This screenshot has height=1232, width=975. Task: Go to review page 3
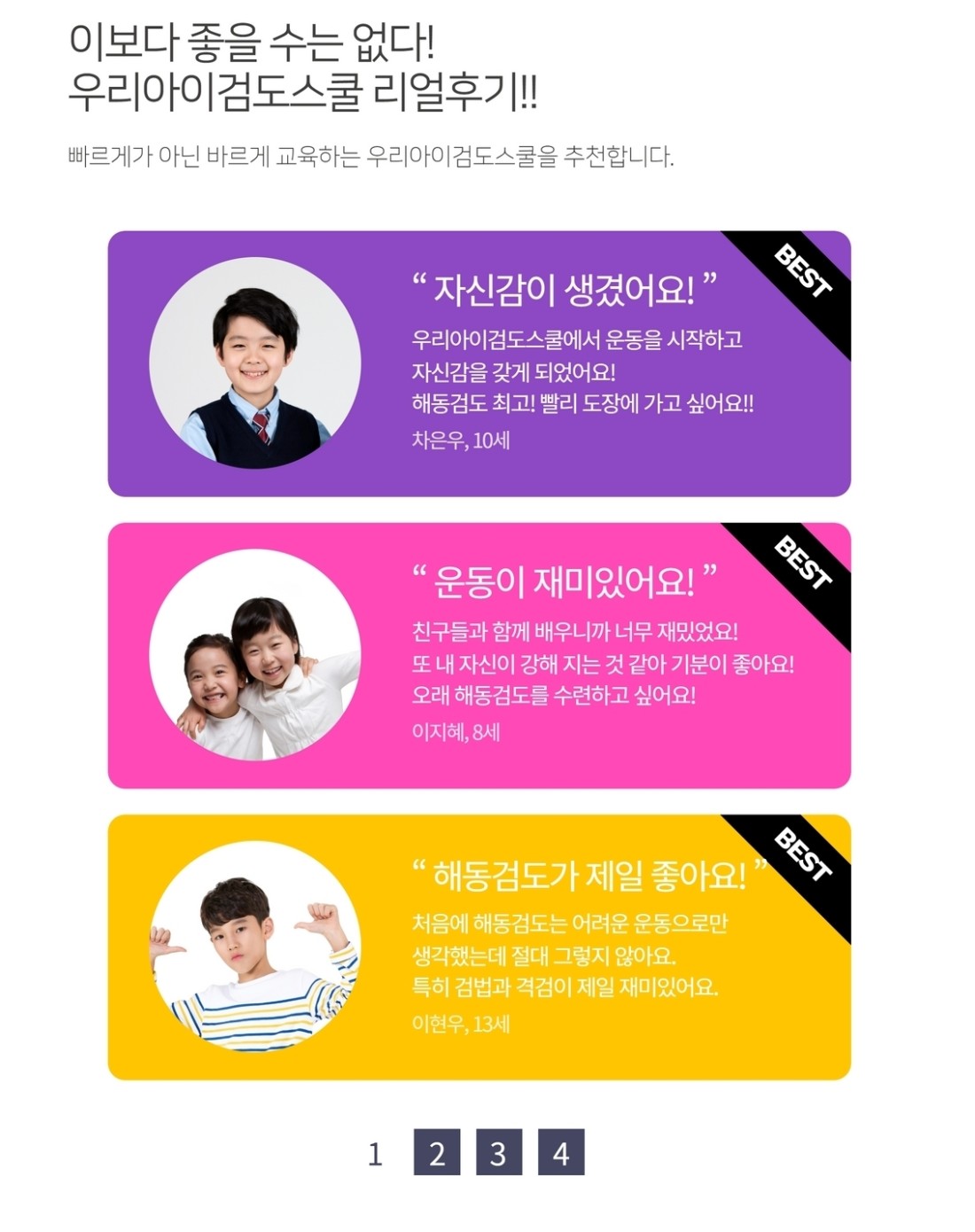[x=498, y=1152]
